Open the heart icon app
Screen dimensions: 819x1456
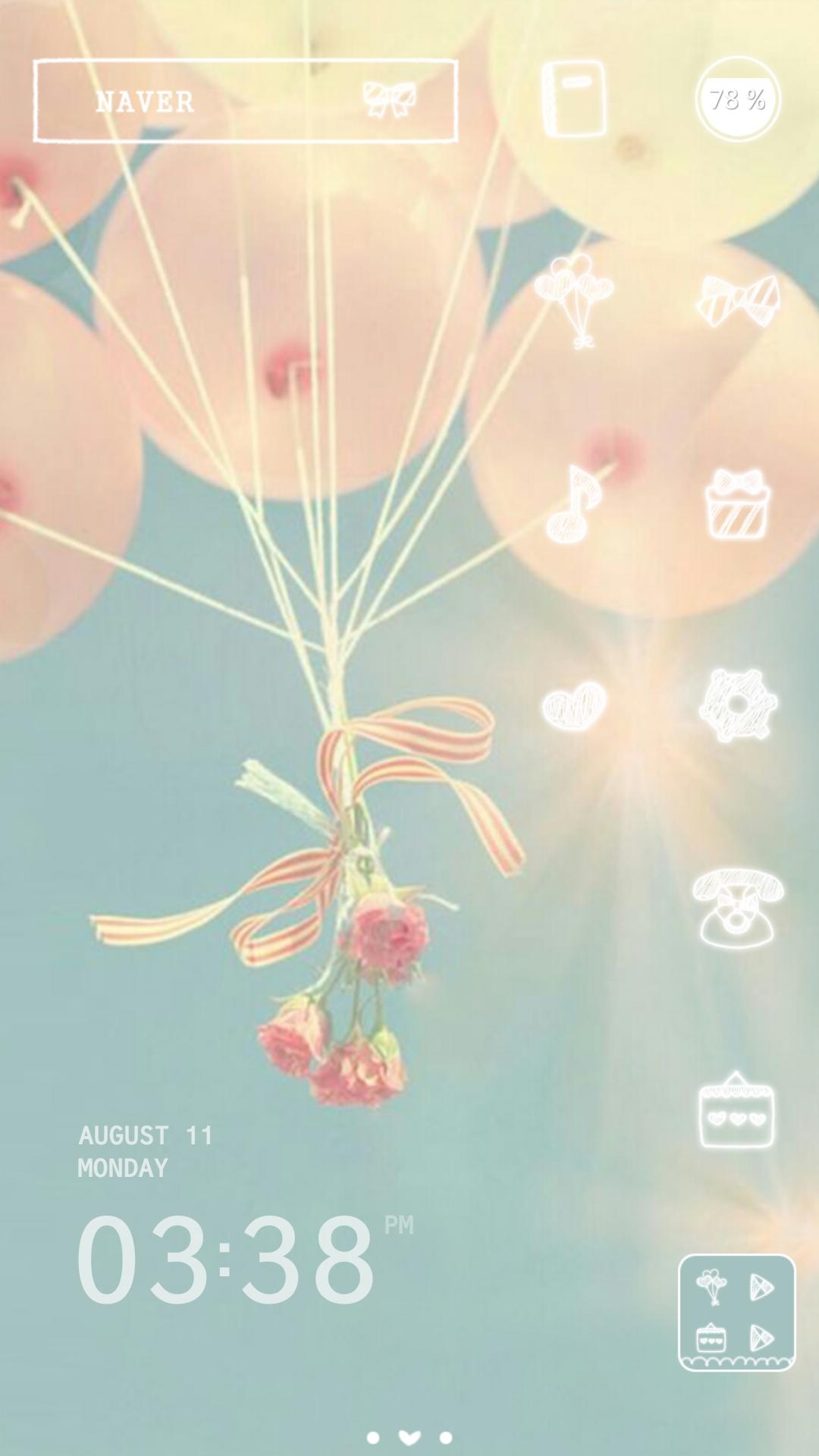tap(574, 707)
